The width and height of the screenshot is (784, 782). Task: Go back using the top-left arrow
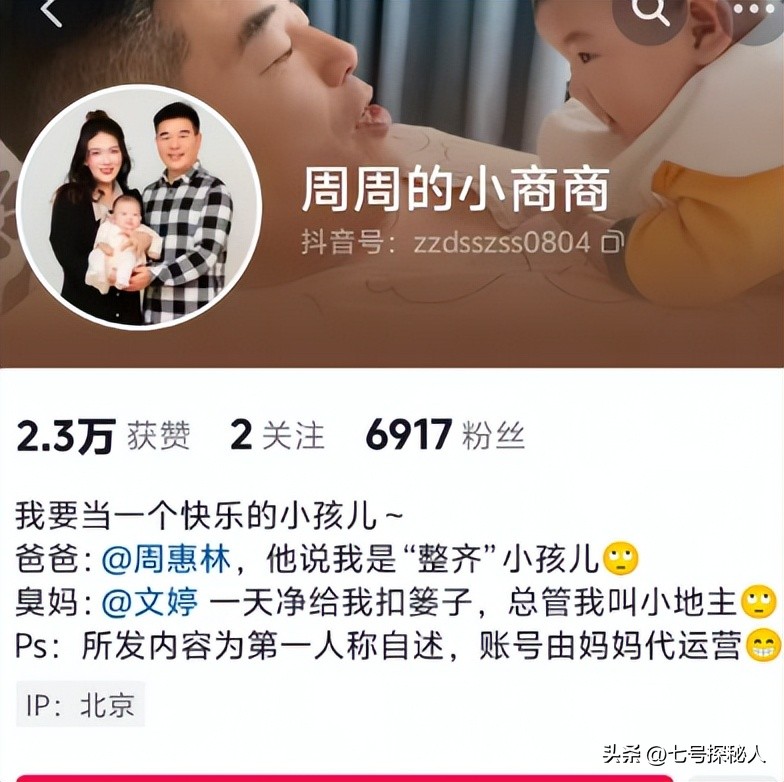tap(50, 12)
